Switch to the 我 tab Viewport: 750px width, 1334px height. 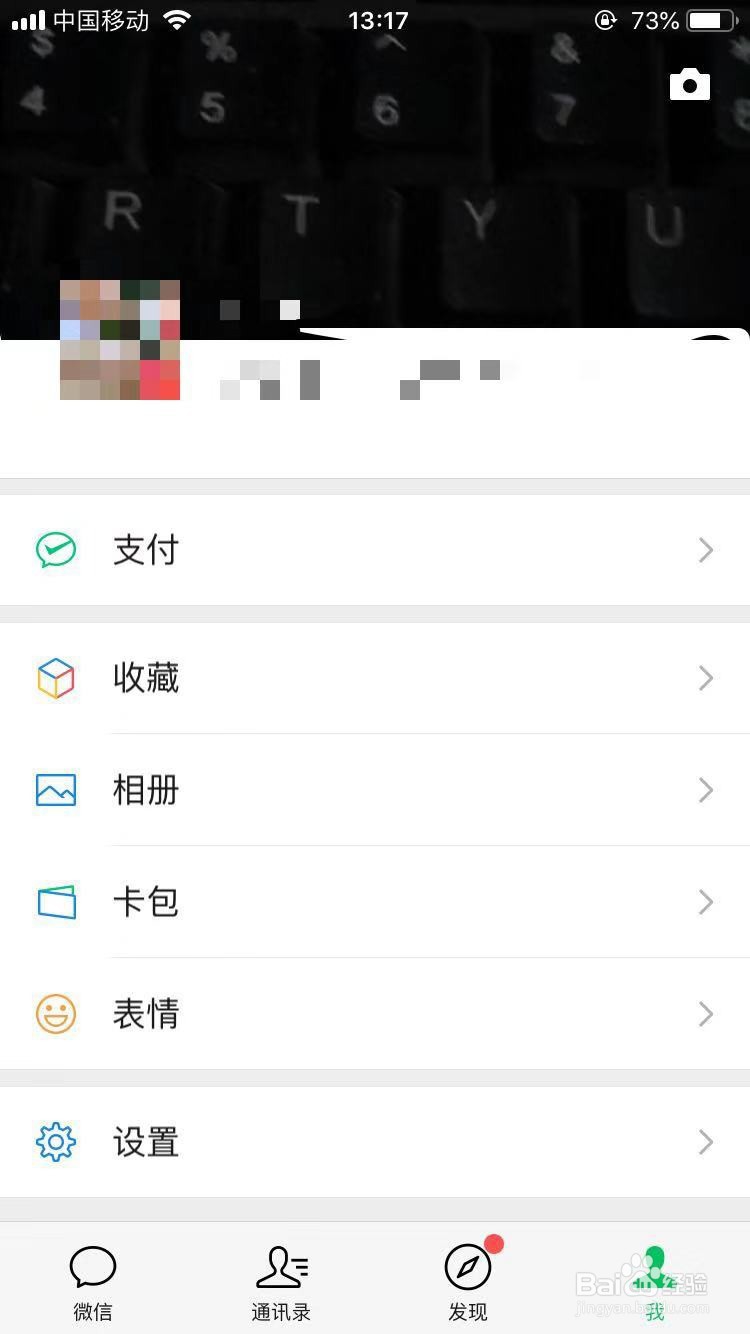pos(656,1283)
